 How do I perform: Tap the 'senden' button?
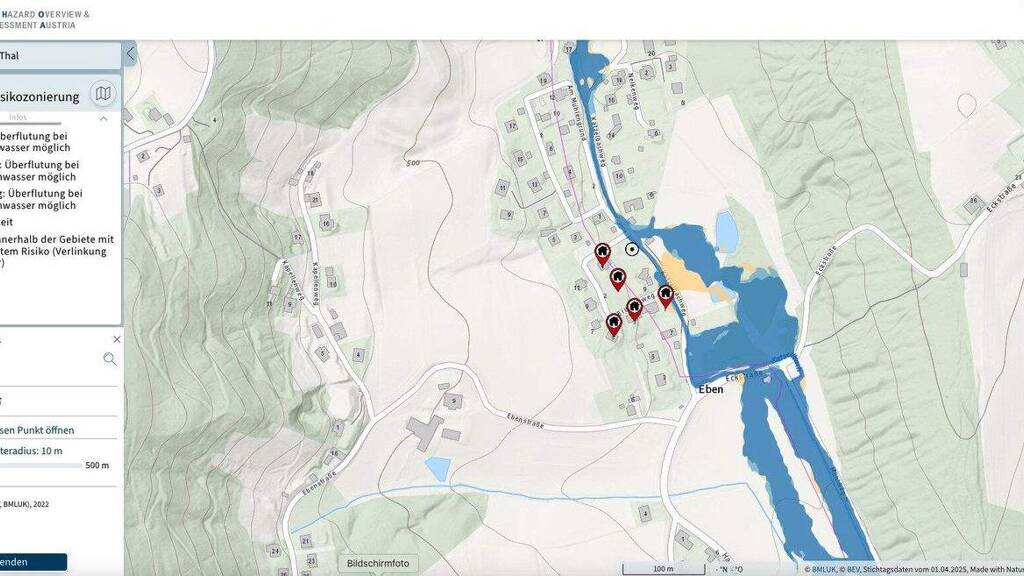30,562
